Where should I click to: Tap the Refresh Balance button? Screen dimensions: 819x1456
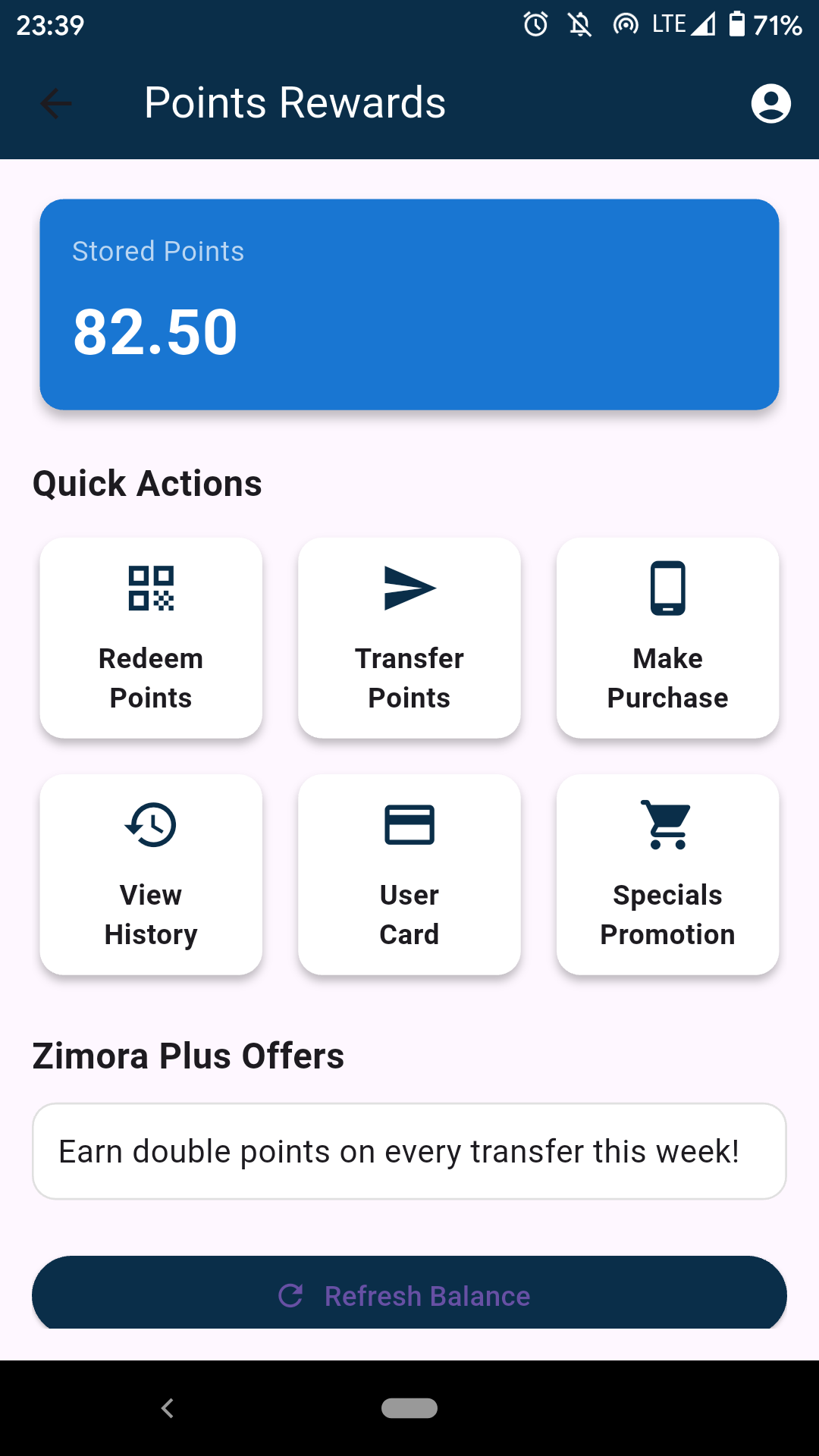click(409, 1294)
